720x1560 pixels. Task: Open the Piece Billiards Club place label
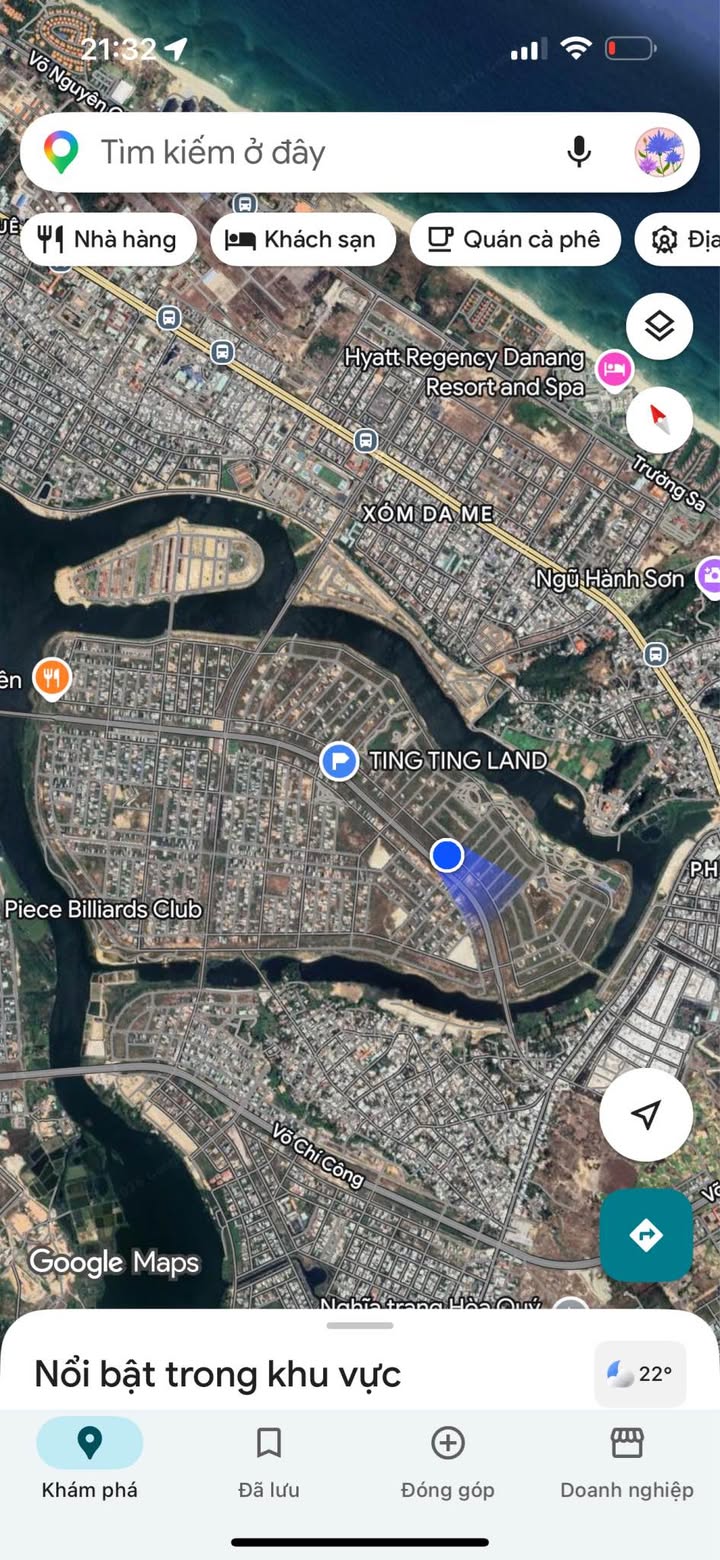103,909
